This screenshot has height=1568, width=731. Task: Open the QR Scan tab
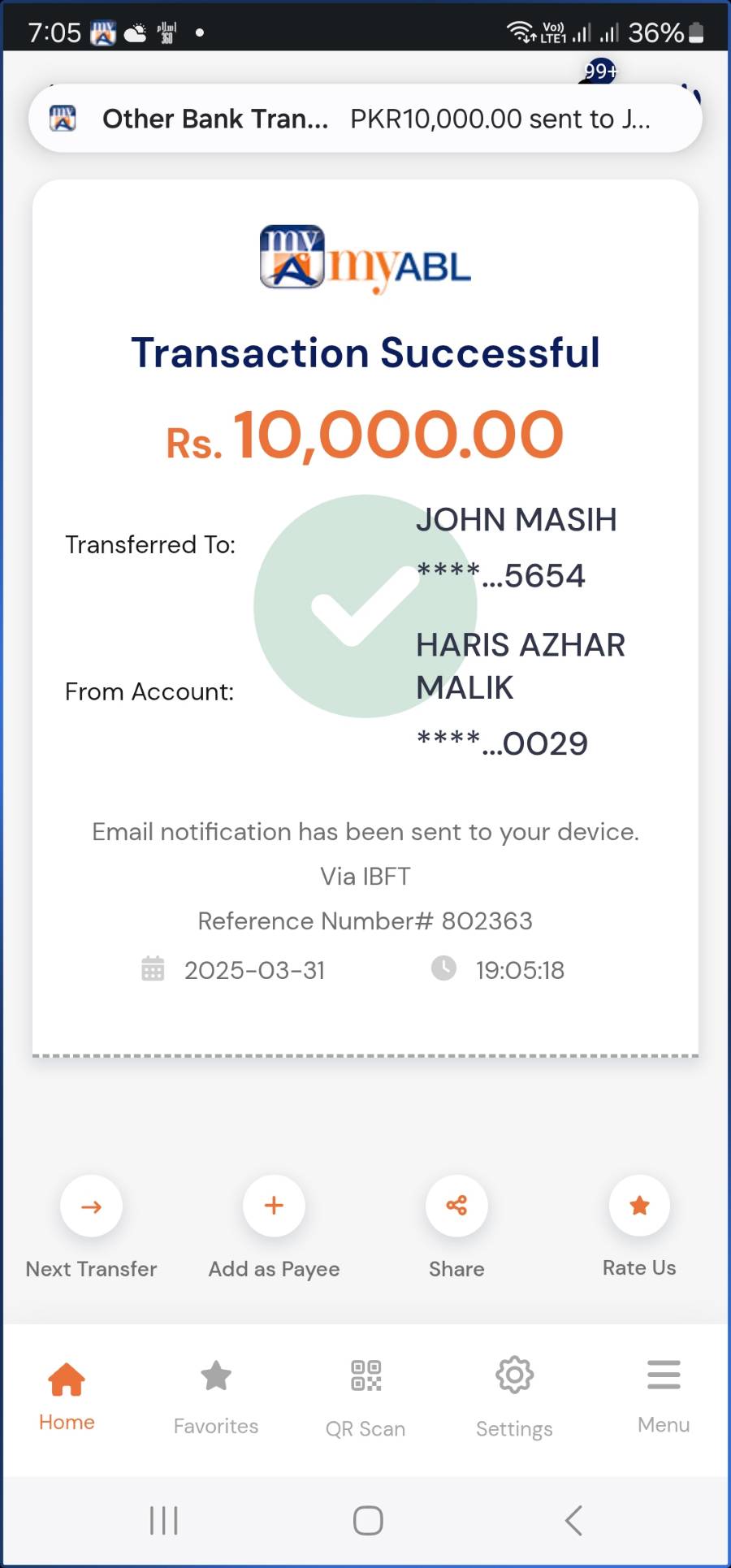click(365, 1396)
